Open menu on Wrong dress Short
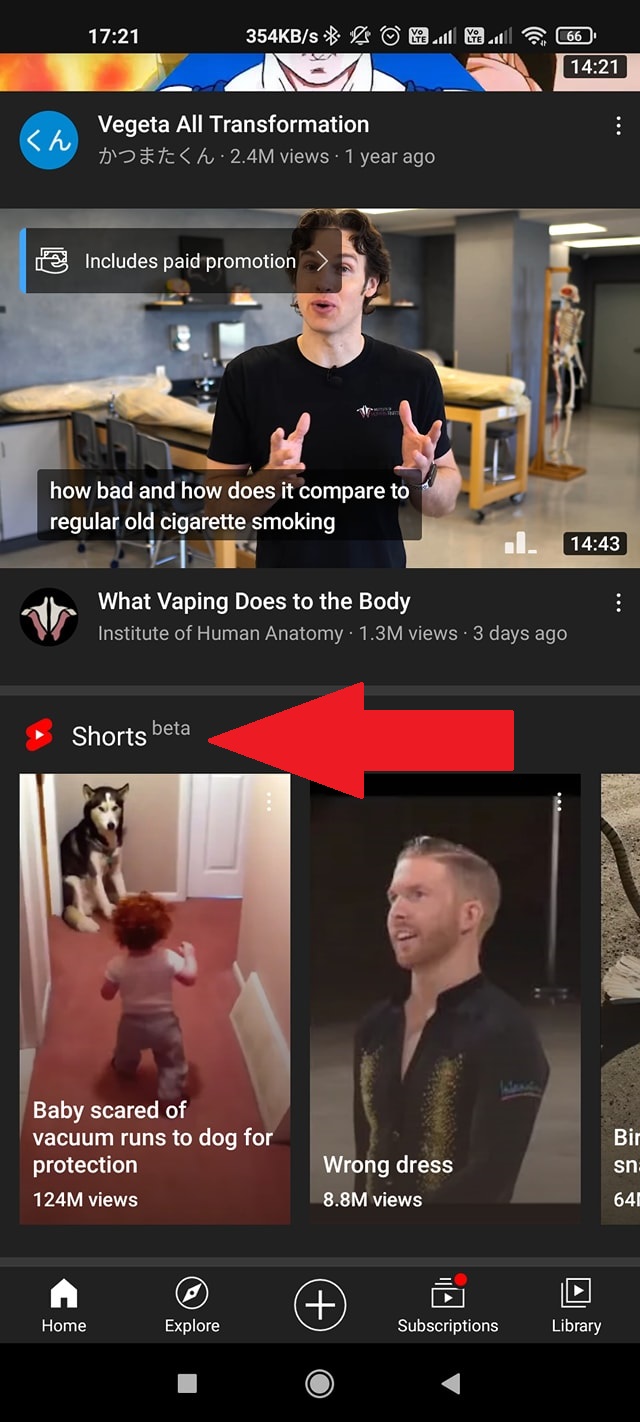This screenshot has height=1422, width=640. [x=559, y=802]
